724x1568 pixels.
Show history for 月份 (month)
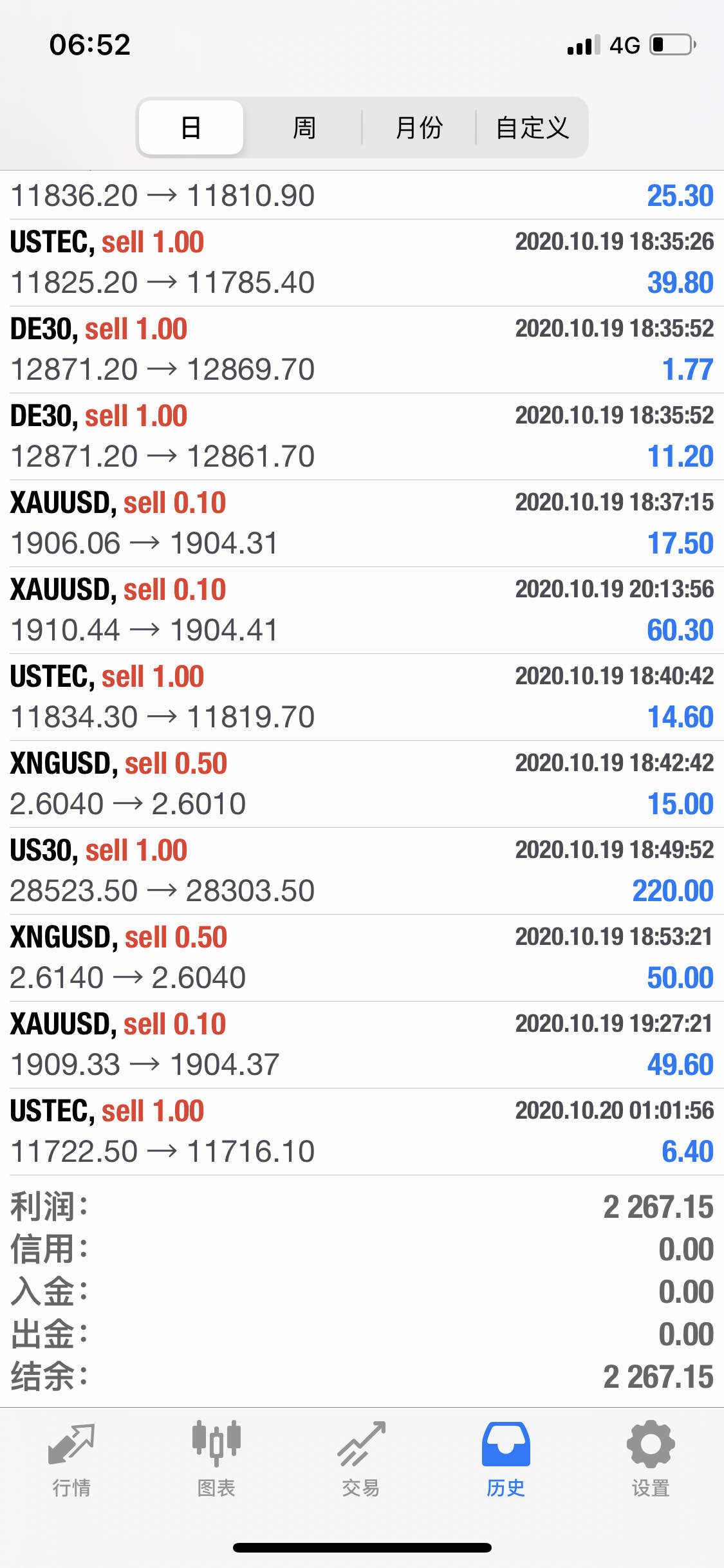419,127
